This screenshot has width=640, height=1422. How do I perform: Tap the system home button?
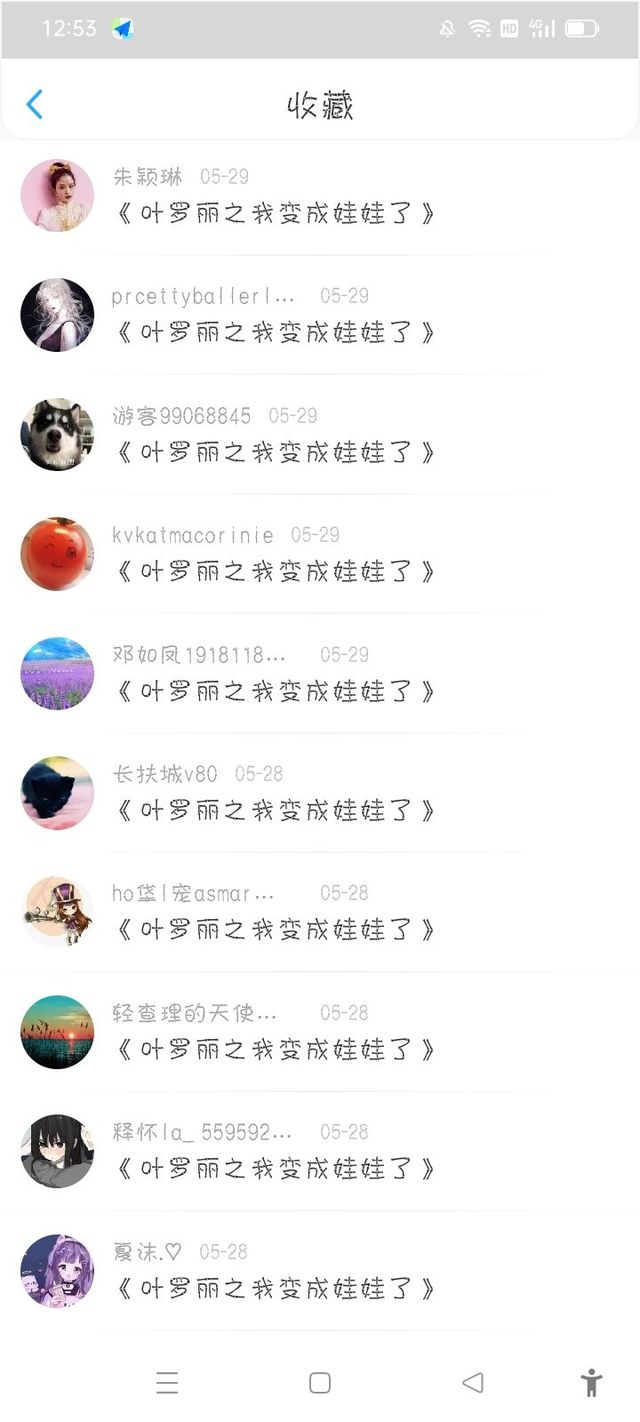(320, 1383)
